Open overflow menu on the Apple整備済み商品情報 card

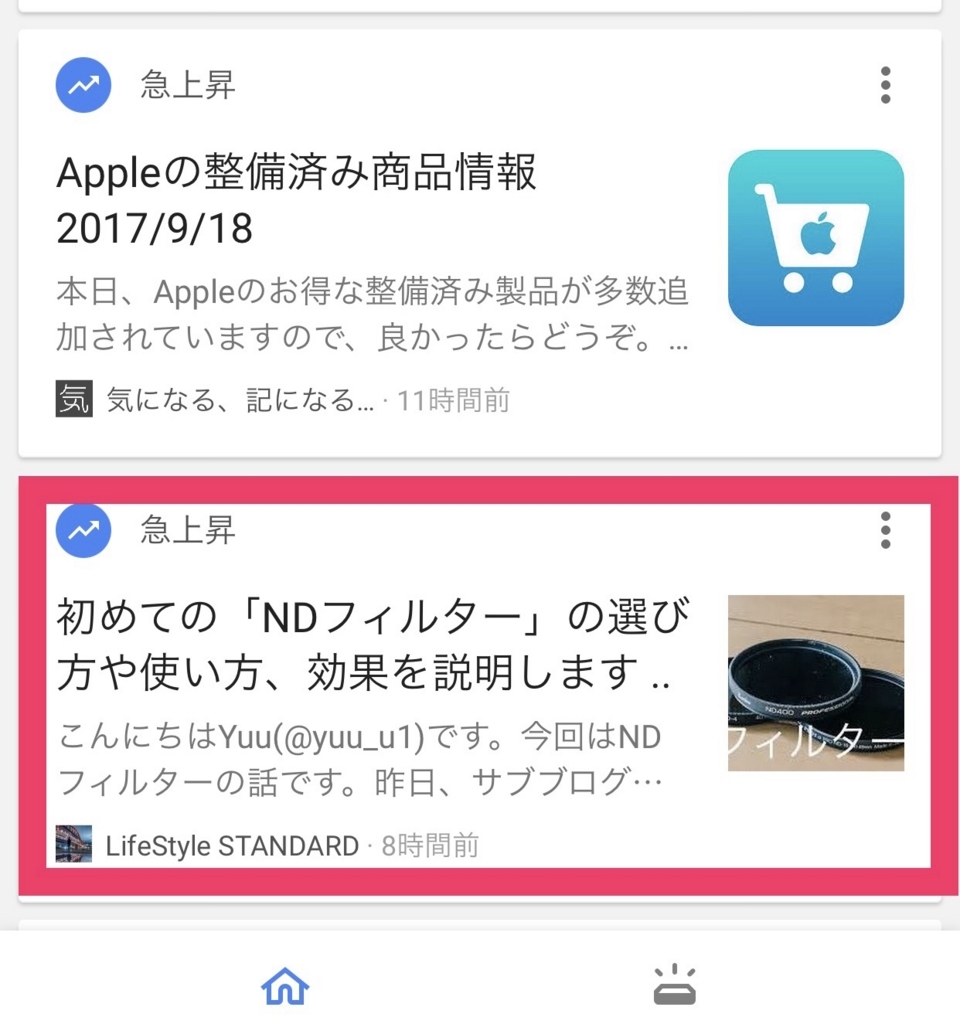(885, 86)
